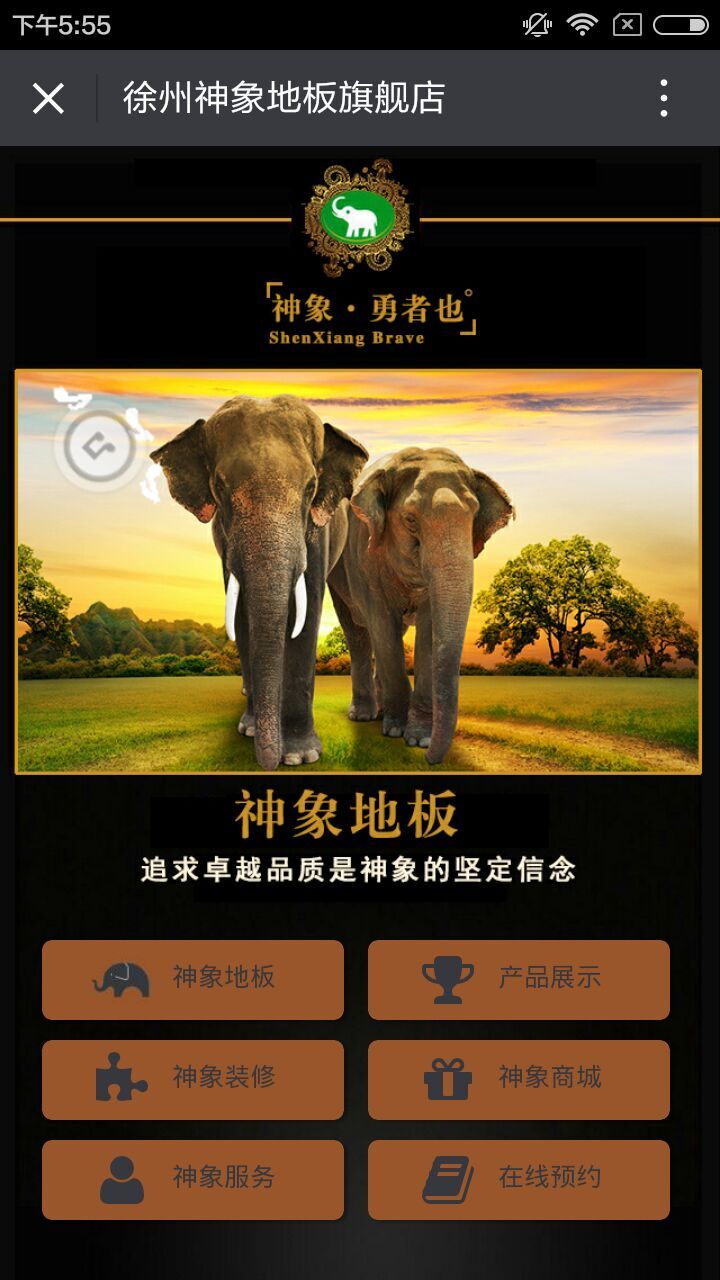Visit the 神象商城 shop
The image size is (720, 1280).
tap(518, 1079)
